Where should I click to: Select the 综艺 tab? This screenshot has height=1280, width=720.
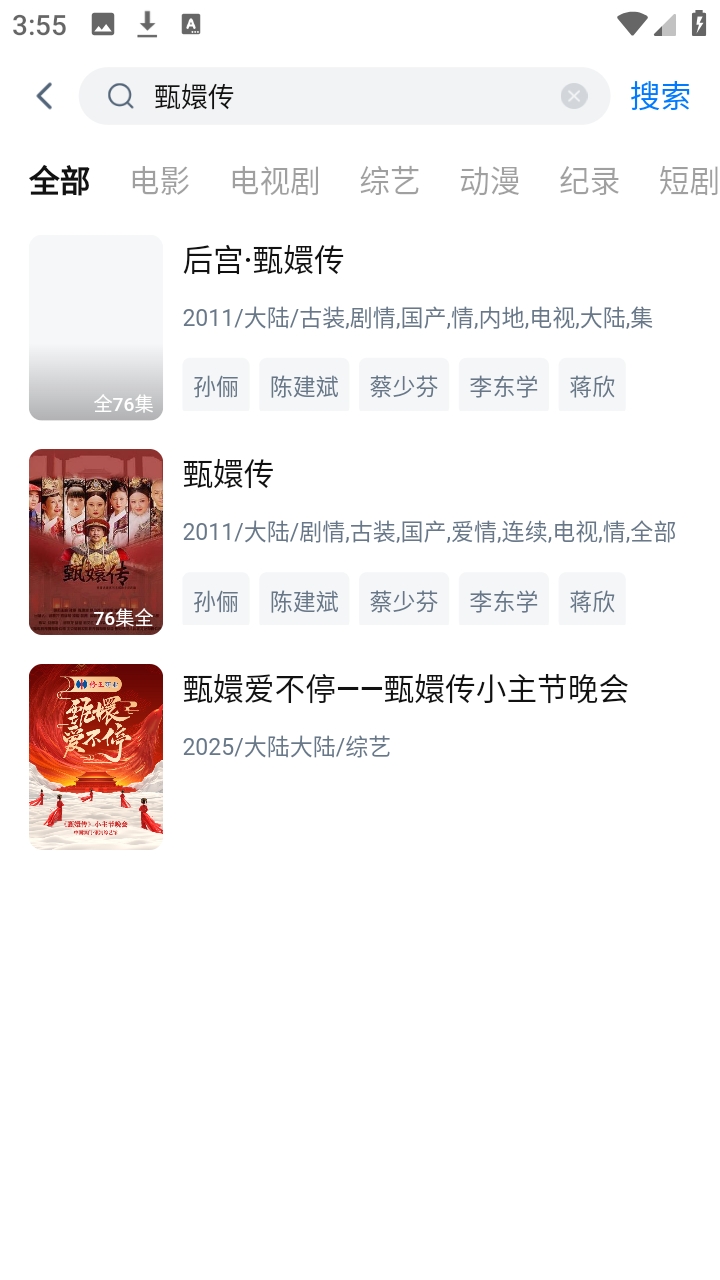tap(390, 181)
